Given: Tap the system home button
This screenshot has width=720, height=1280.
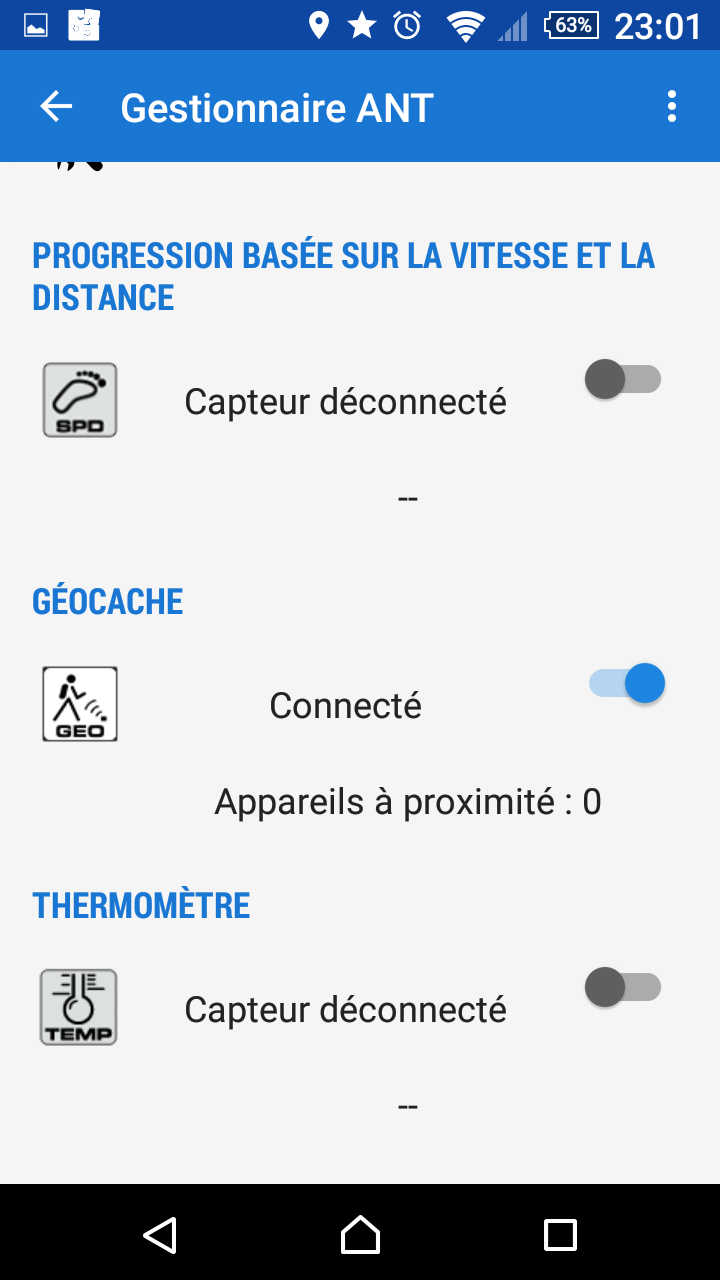Looking at the screenshot, I should tap(360, 1234).
